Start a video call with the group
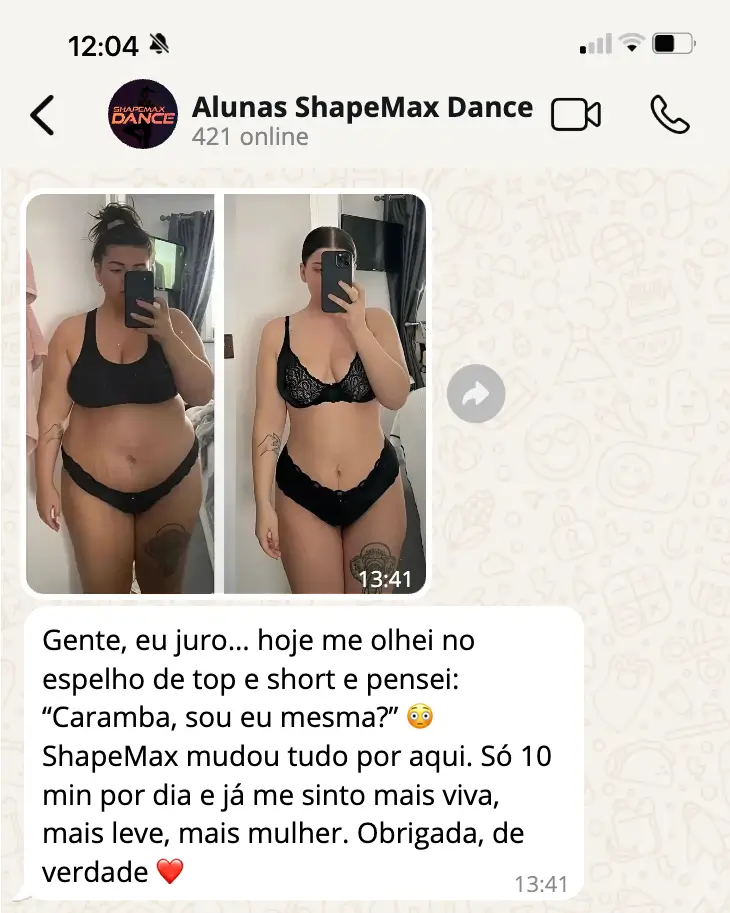 [576, 115]
